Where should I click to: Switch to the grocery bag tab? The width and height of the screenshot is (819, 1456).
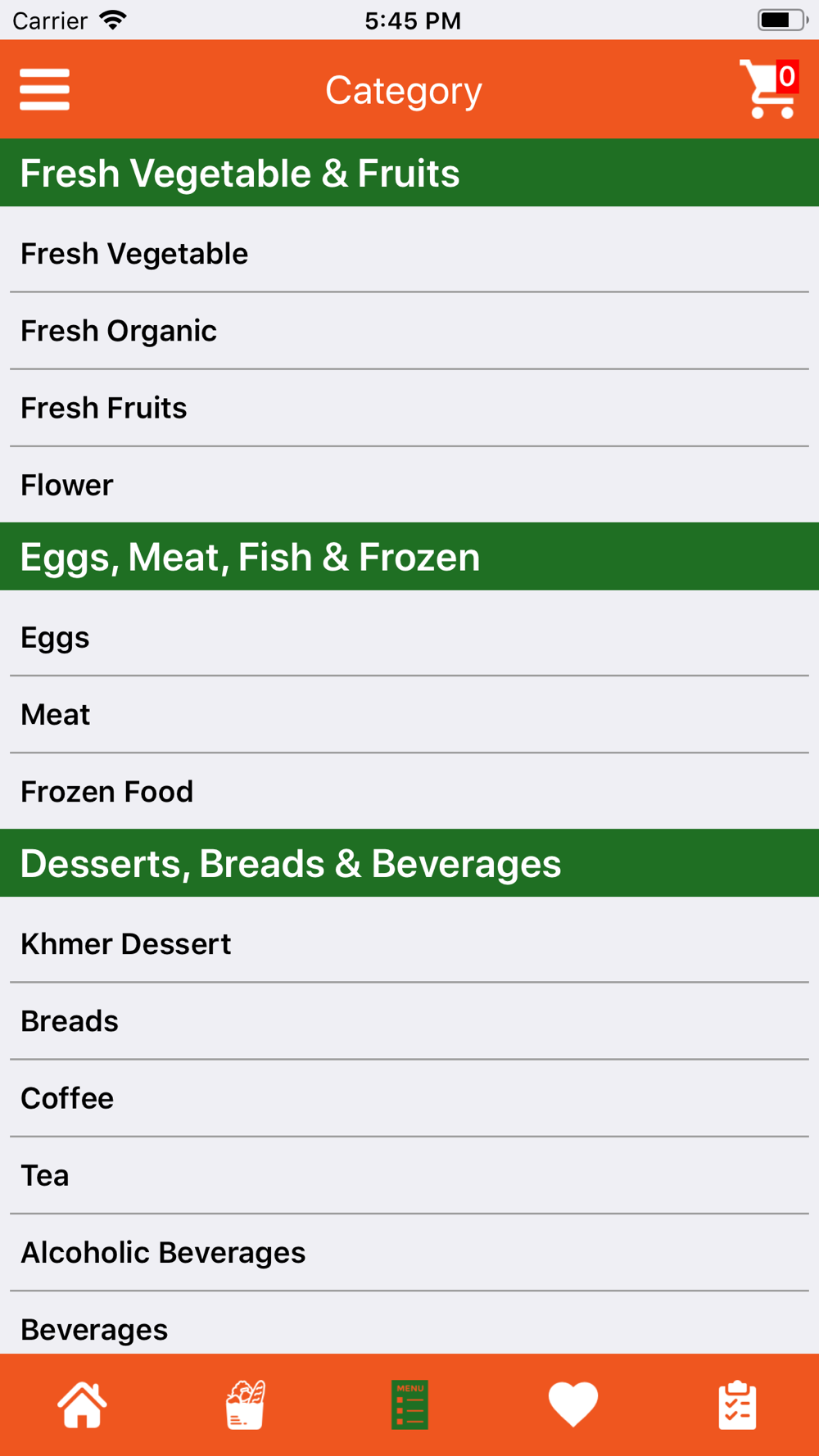pos(246,1404)
